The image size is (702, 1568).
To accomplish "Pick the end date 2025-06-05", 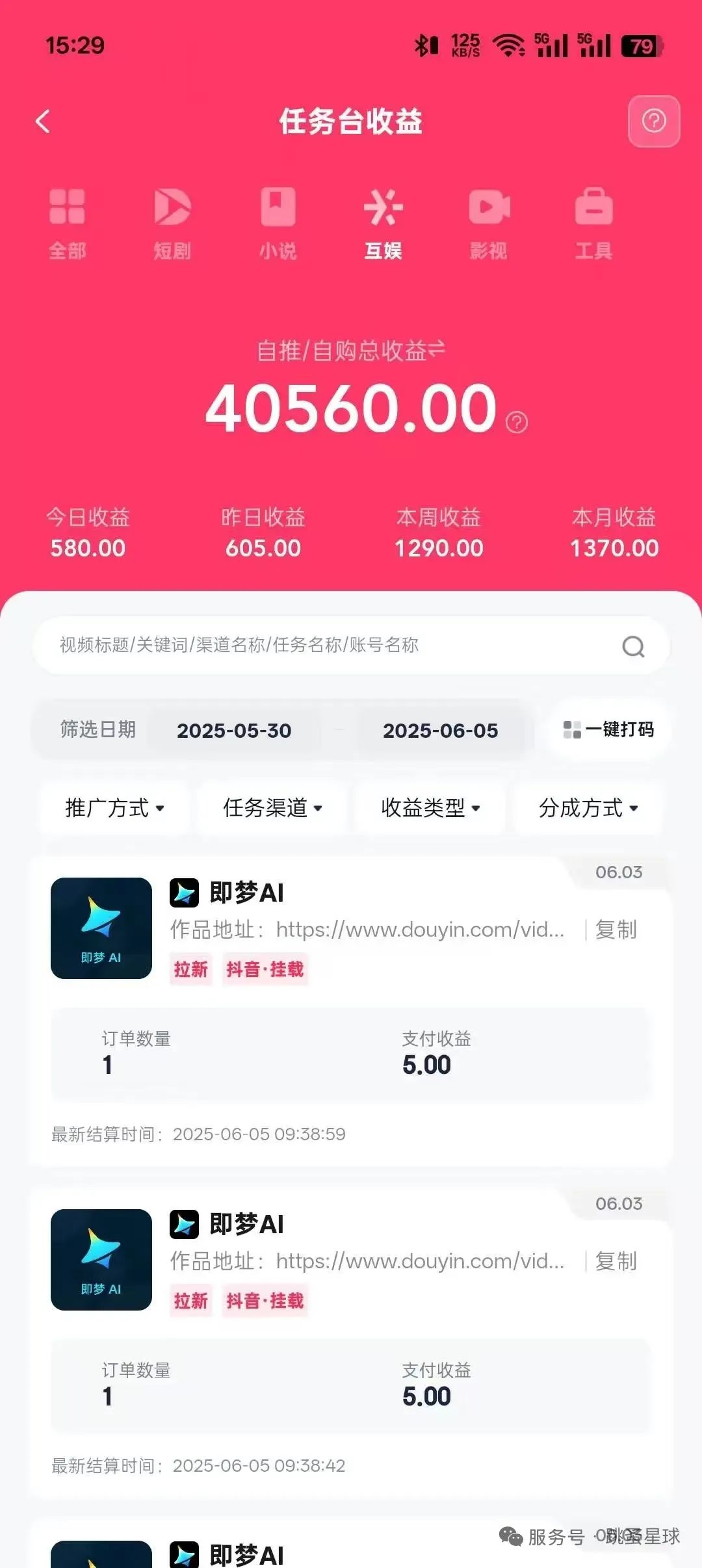I will [x=440, y=730].
